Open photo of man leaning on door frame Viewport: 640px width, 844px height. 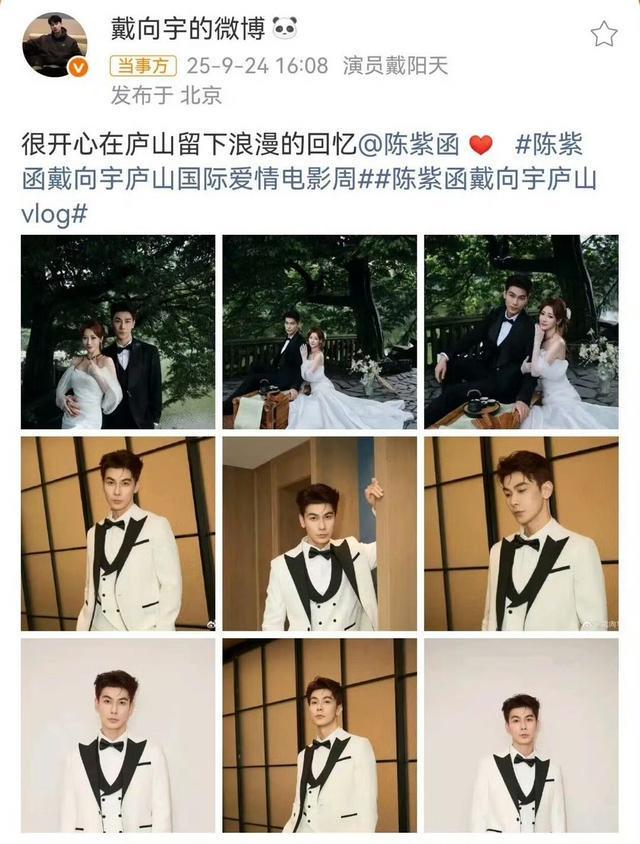(x=319, y=533)
